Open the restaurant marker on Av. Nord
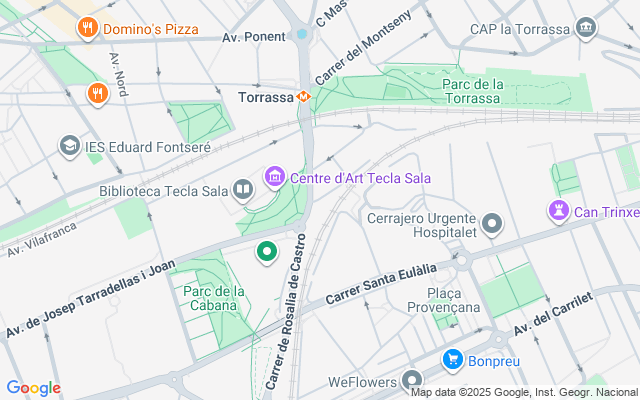Viewport: 640px width, 400px height. (97, 94)
